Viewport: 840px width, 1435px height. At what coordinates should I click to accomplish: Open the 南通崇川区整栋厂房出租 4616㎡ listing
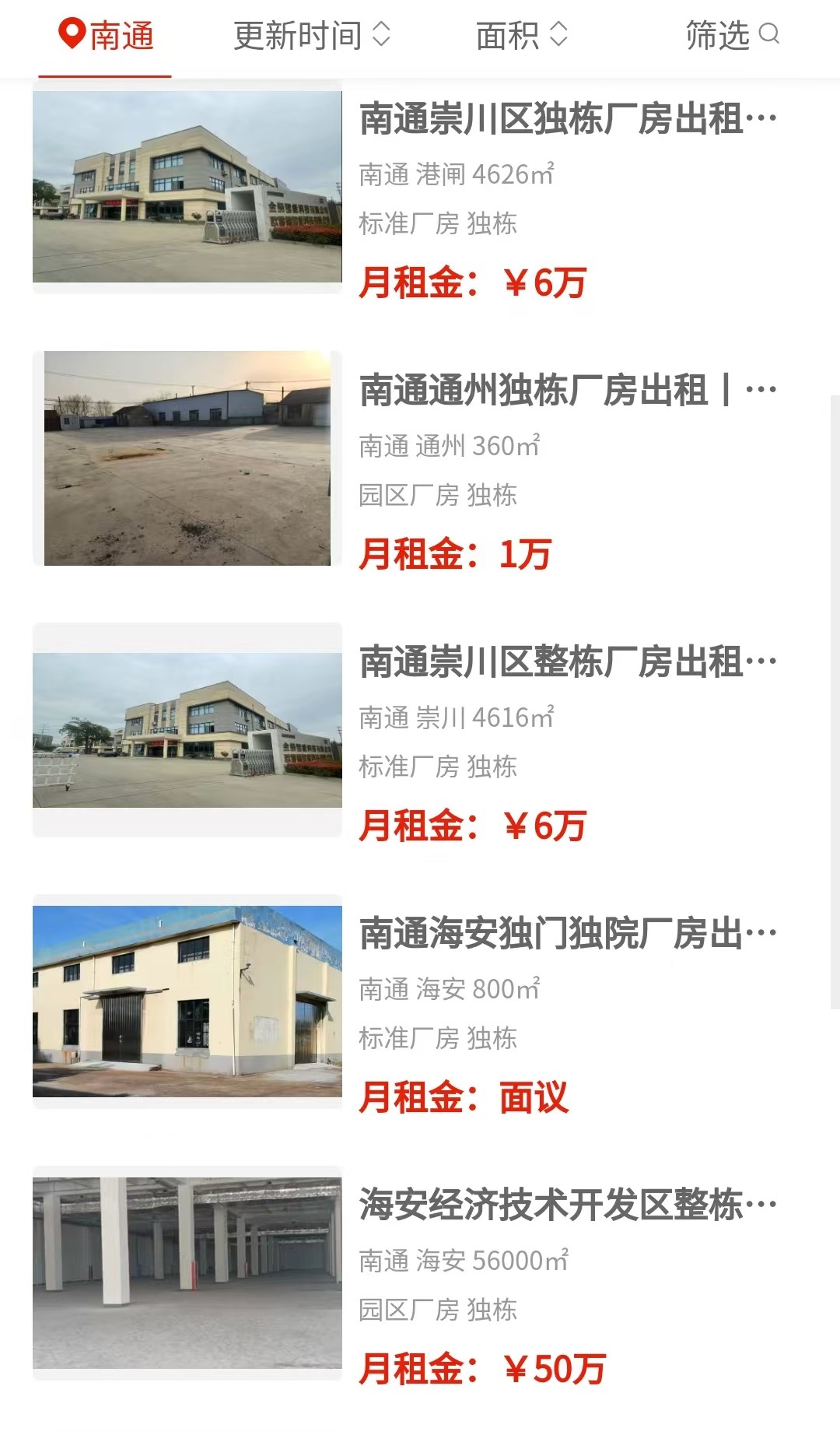tap(568, 662)
